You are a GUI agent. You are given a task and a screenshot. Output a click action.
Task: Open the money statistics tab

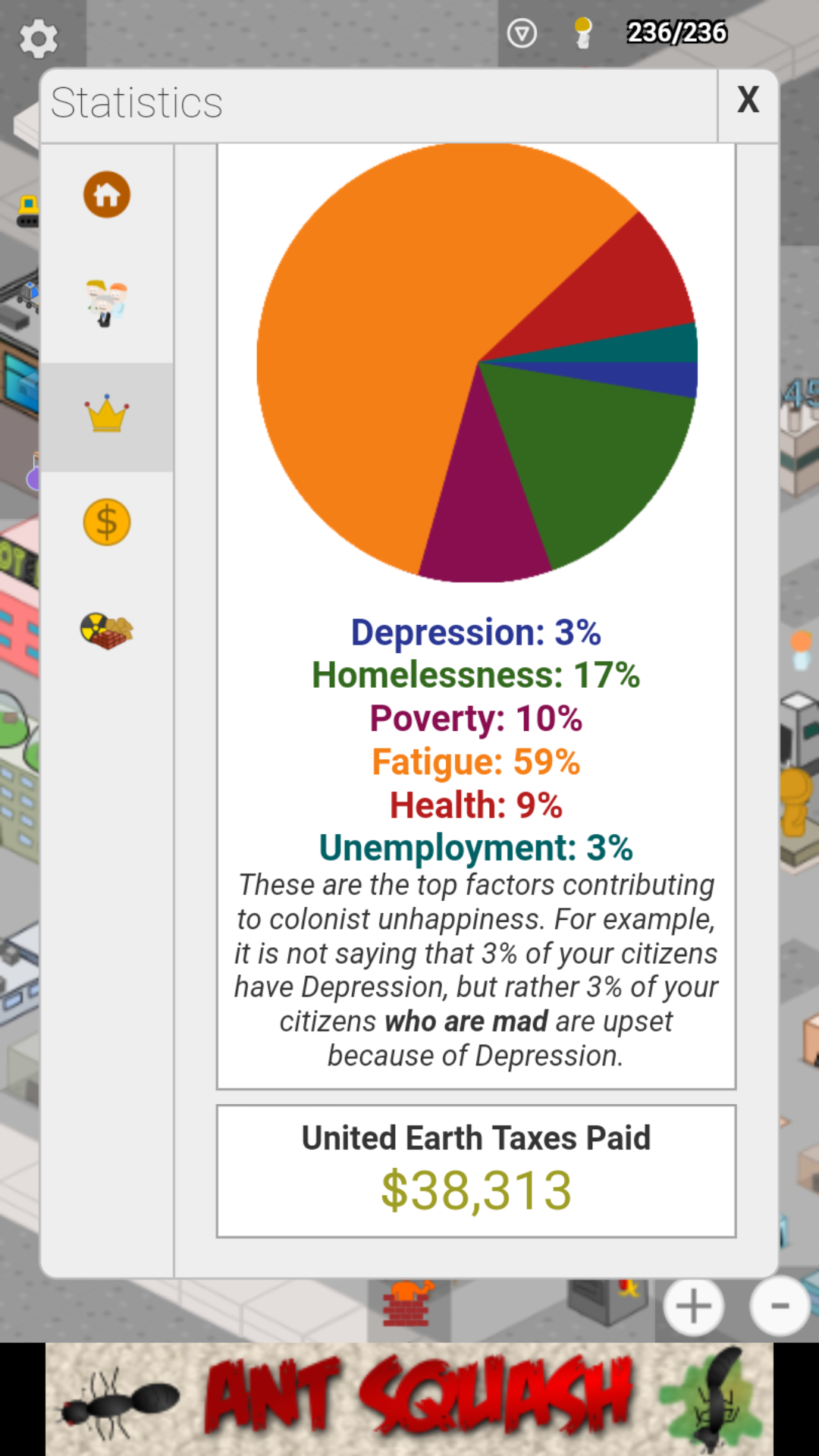[x=107, y=522]
